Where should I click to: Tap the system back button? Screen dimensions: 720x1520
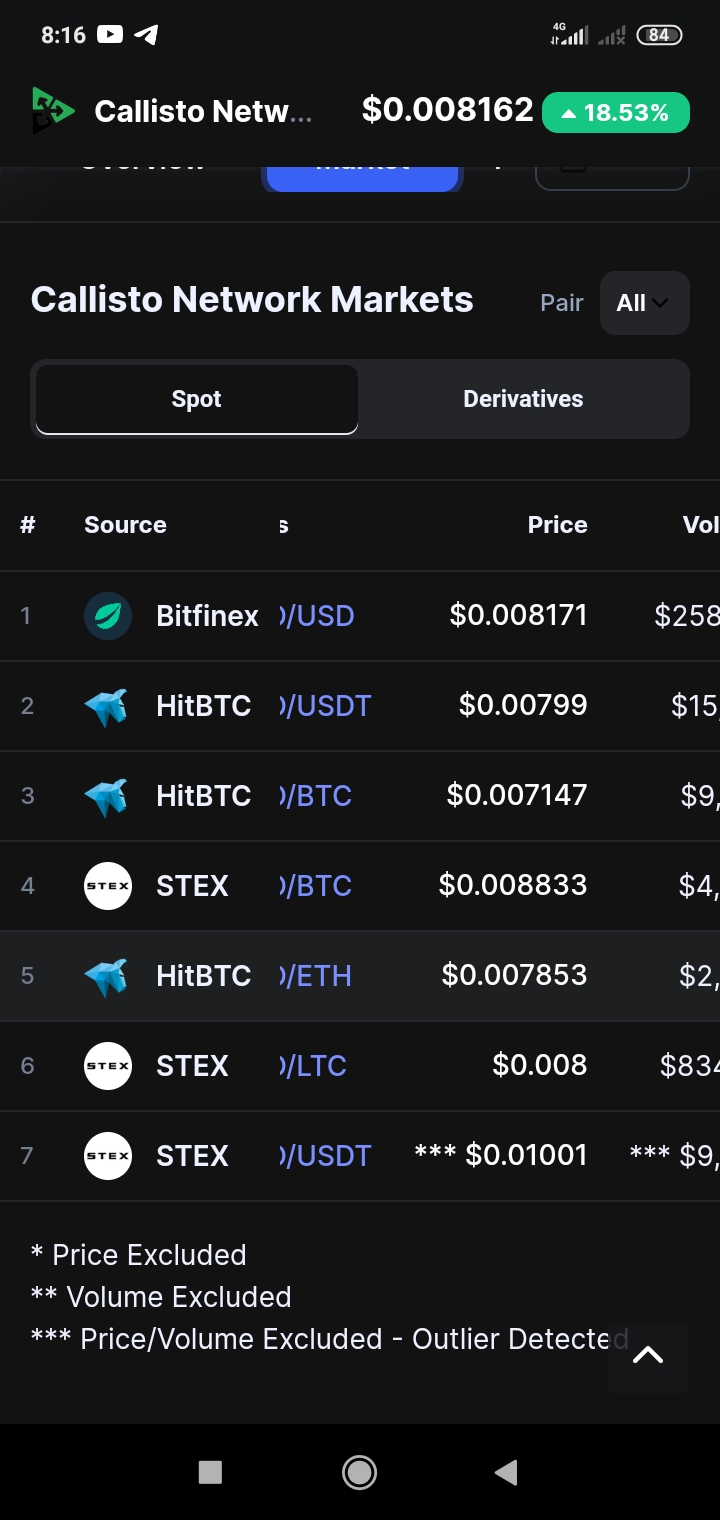tap(506, 1472)
